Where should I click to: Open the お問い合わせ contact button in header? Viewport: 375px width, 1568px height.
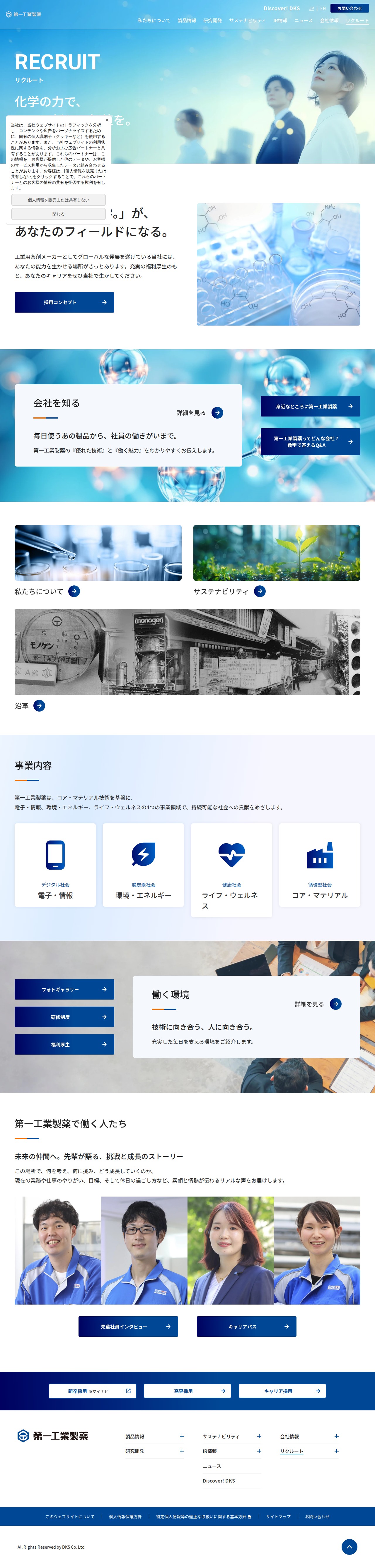pos(349,8)
